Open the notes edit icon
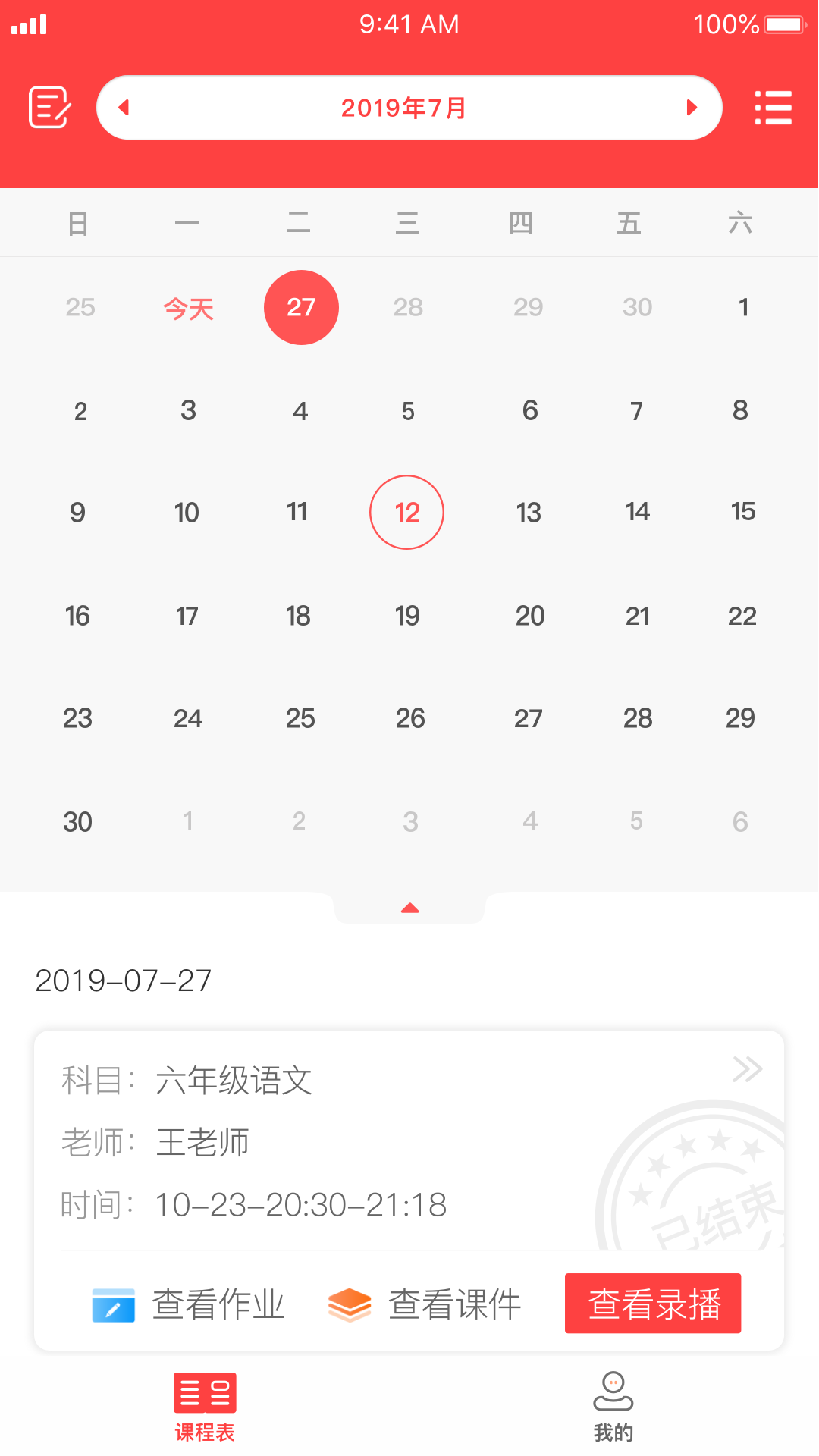 (x=50, y=108)
